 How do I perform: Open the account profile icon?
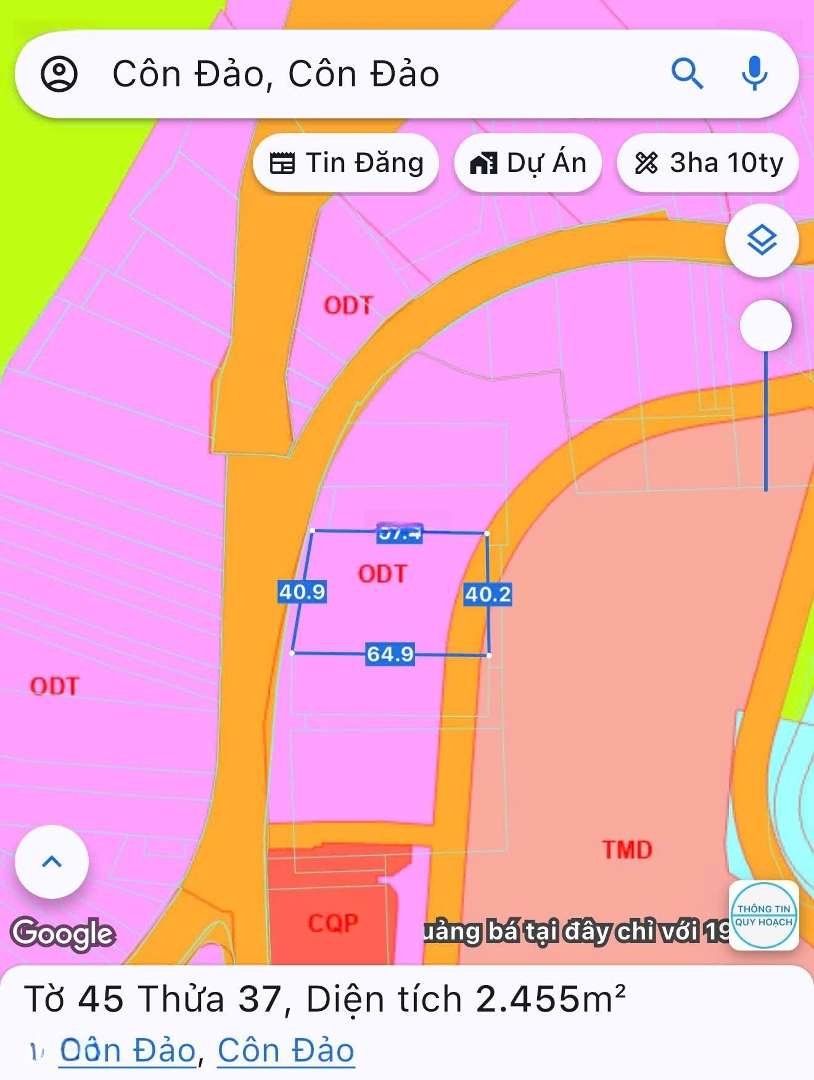click(x=59, y=74)
